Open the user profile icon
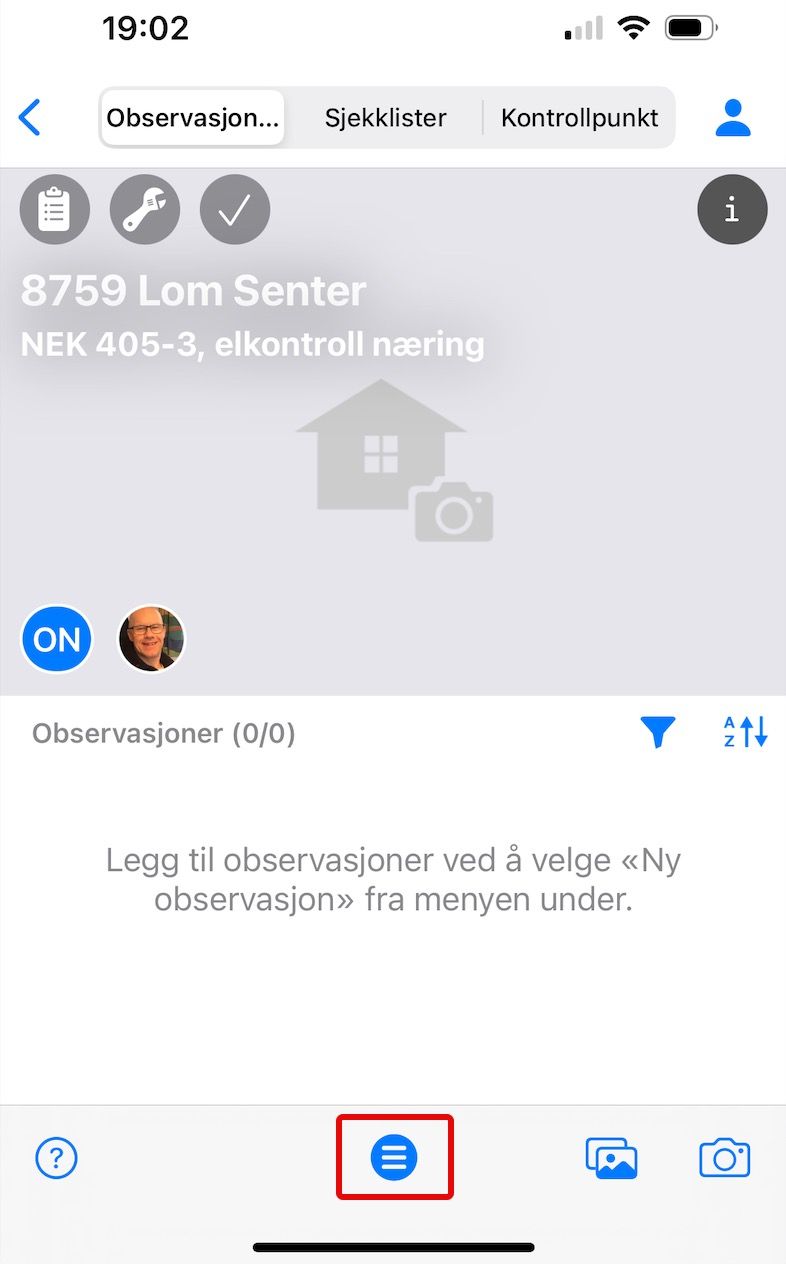Screen dimensions: 786x1264 pos(732,118)
